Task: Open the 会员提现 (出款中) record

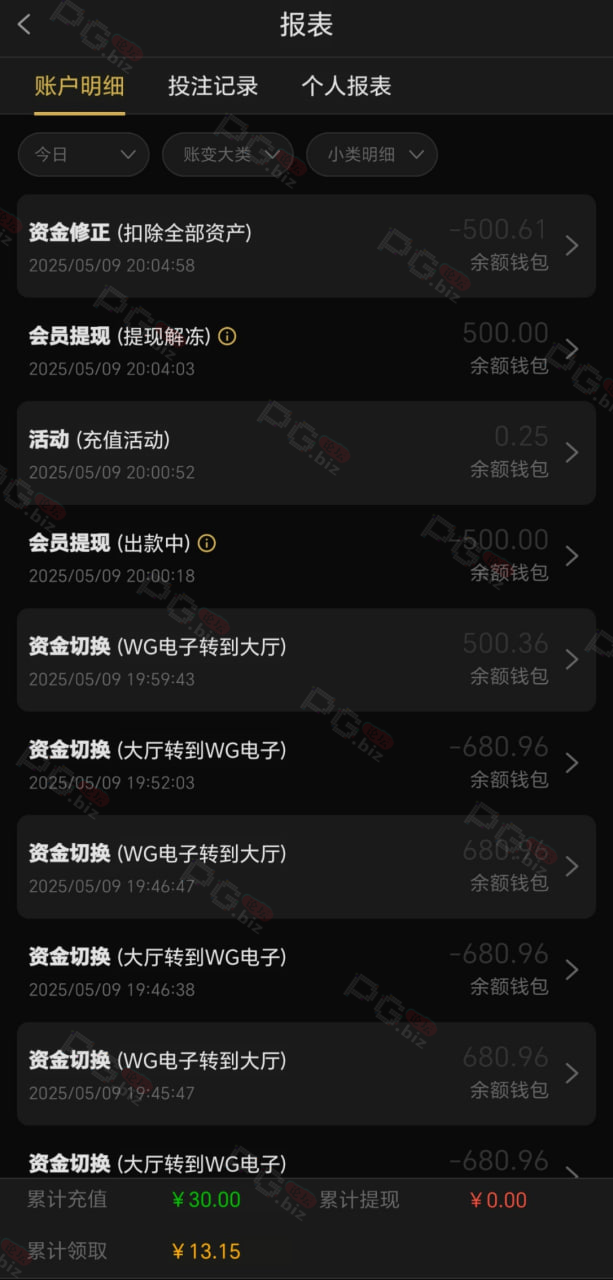Action: click(x=306, y=556)
